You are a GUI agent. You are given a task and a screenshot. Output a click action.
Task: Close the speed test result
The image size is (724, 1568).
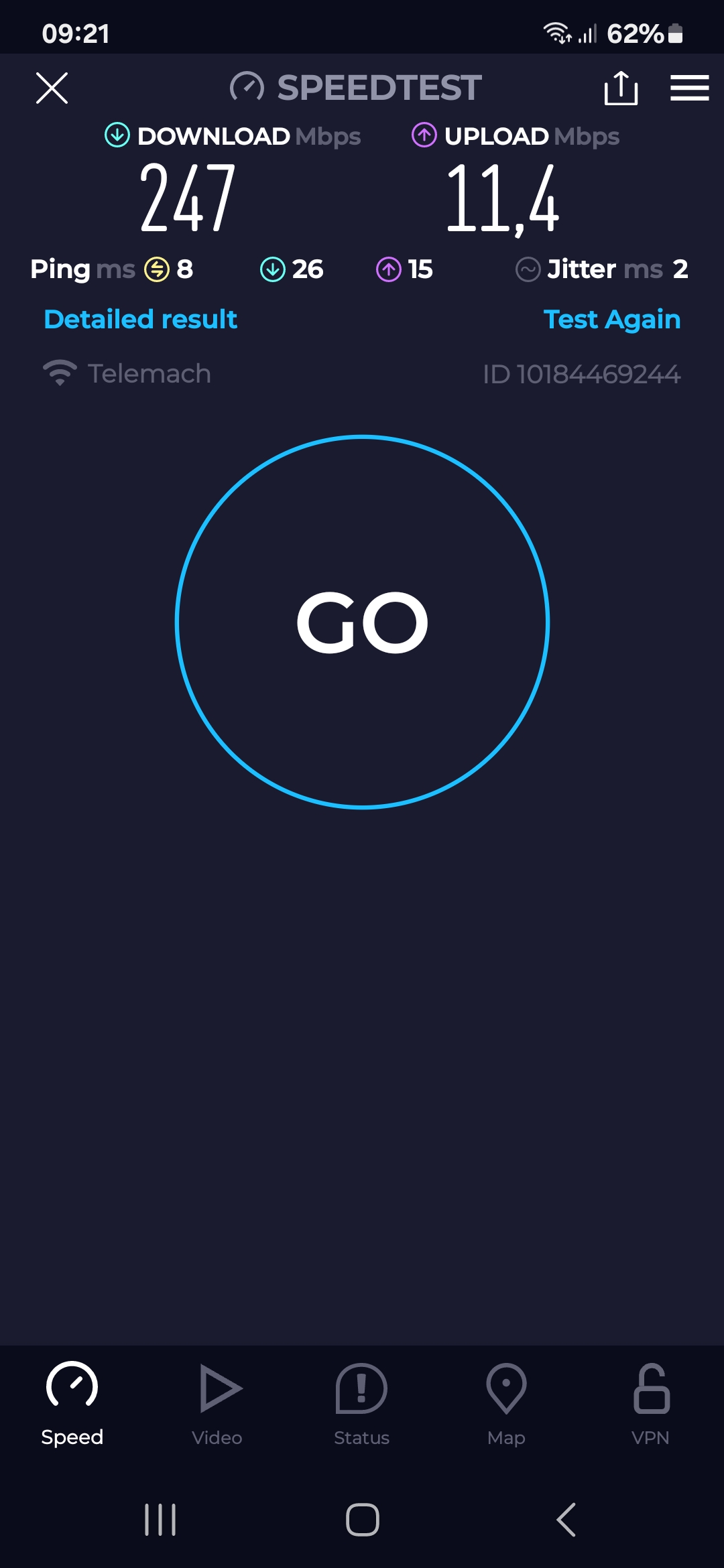pyautogui.click(x=52, y=88)
